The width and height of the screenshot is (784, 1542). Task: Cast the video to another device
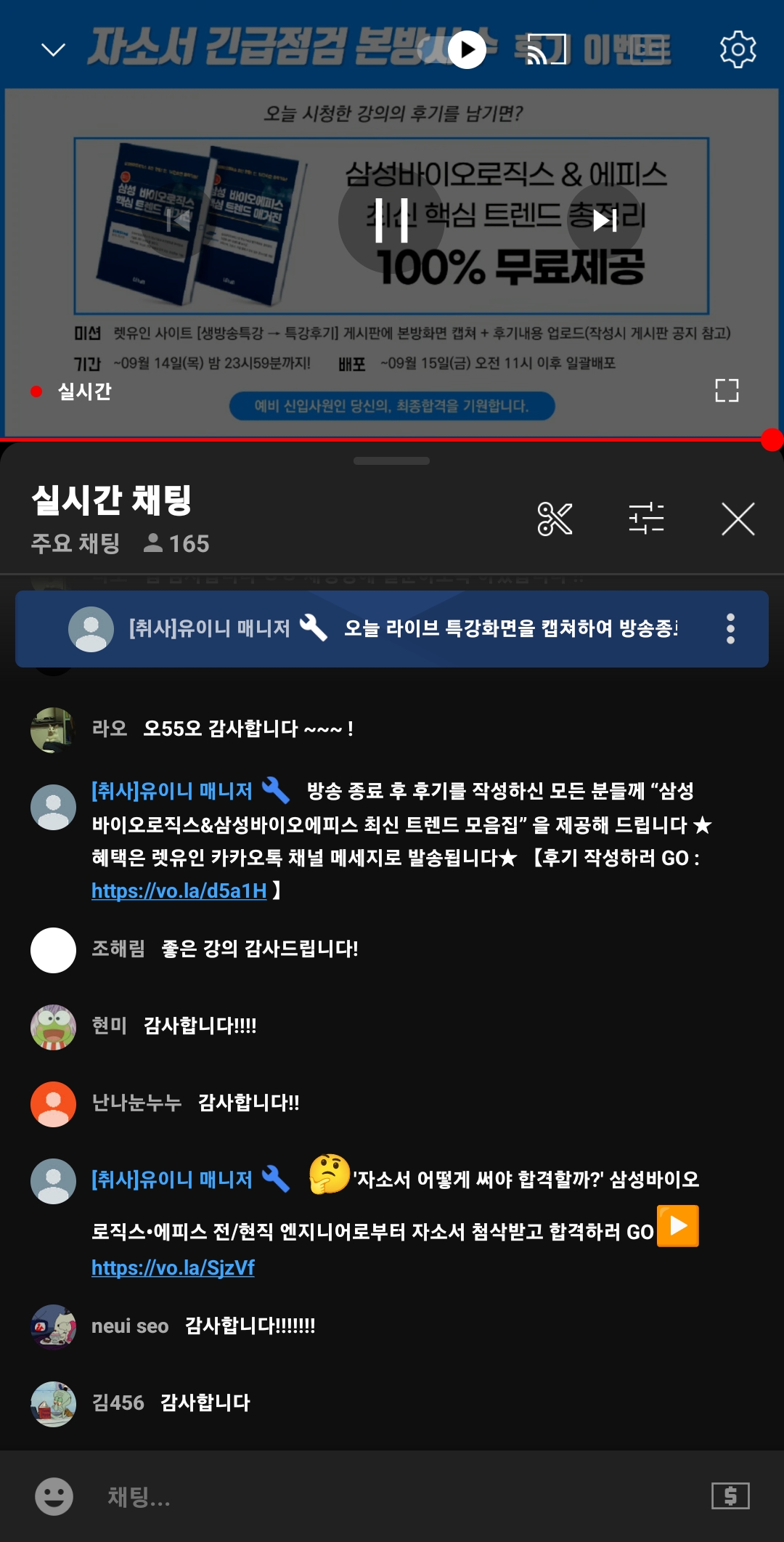[x=546, y=49]
